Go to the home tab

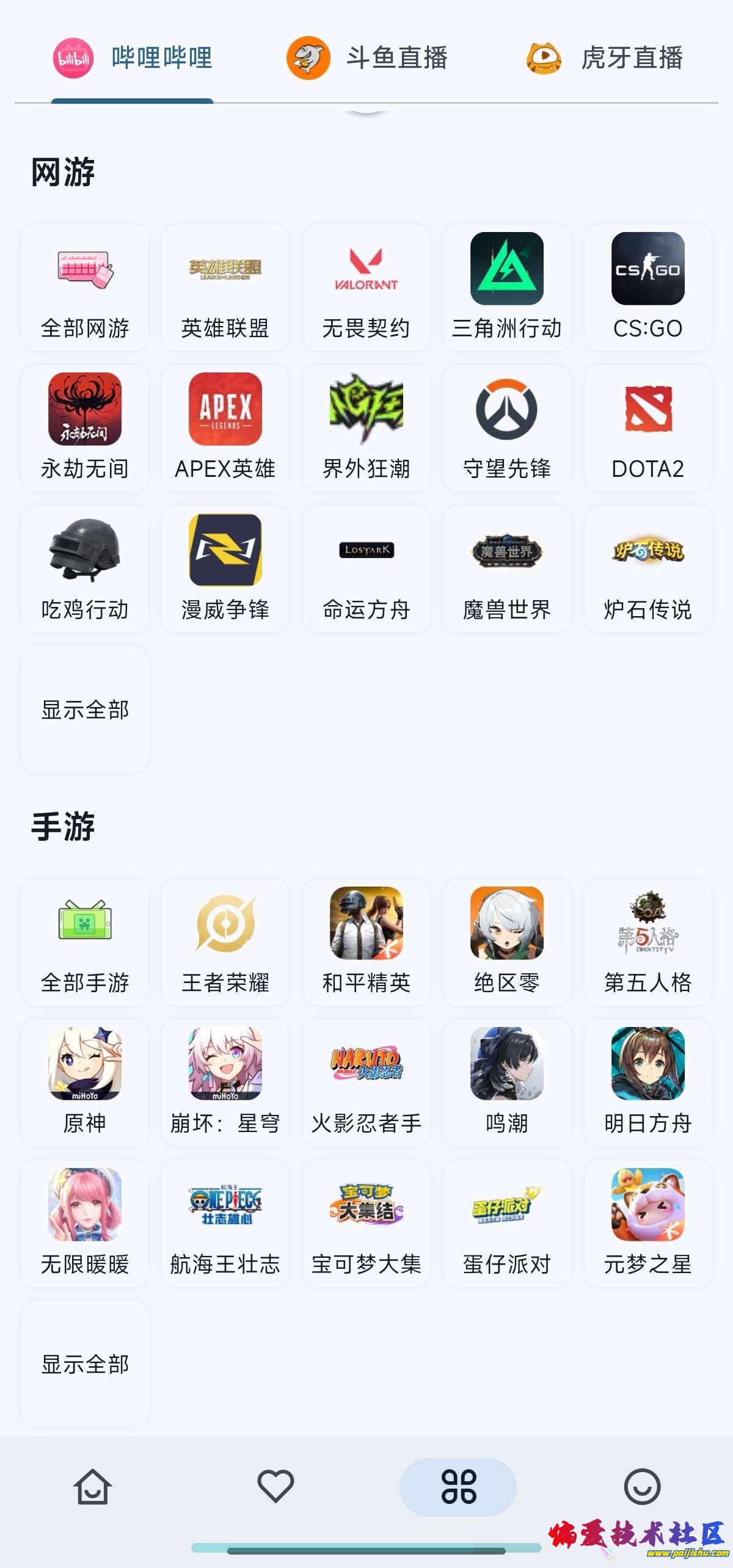pyautogui.click(x=92, y=1487)
